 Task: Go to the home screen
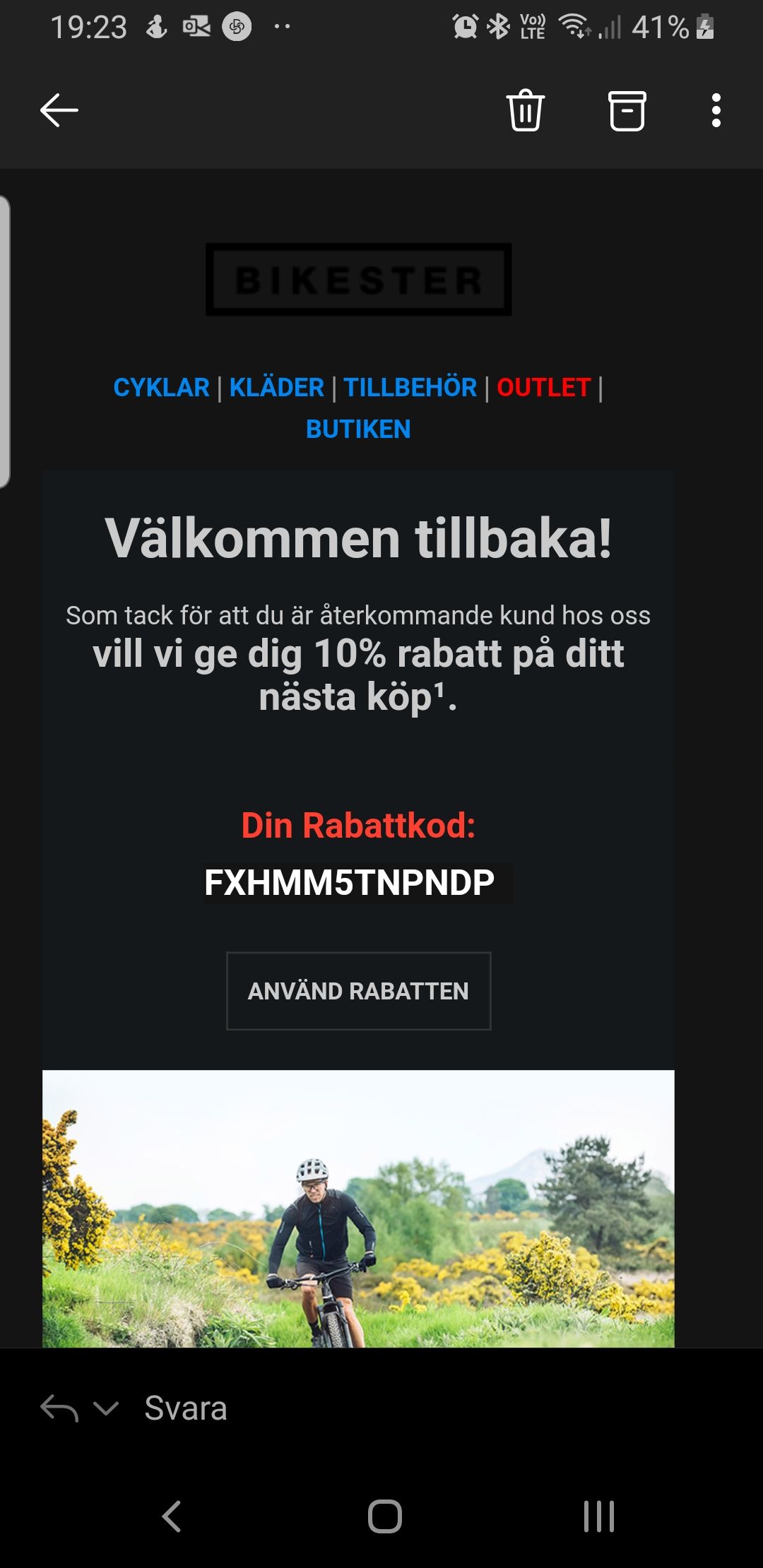[384, 1516]
